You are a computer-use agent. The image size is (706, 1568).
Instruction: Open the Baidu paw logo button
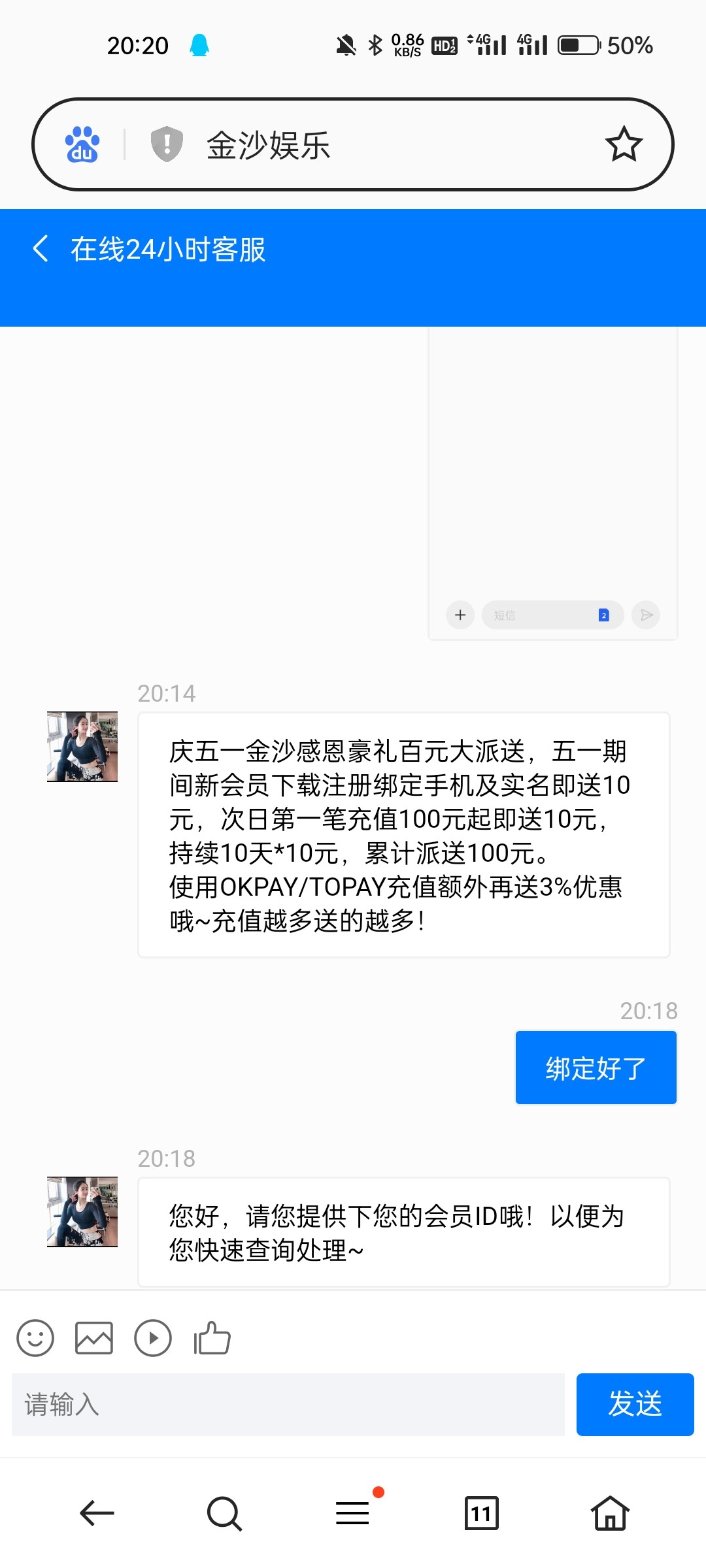[x=82, y=144]
